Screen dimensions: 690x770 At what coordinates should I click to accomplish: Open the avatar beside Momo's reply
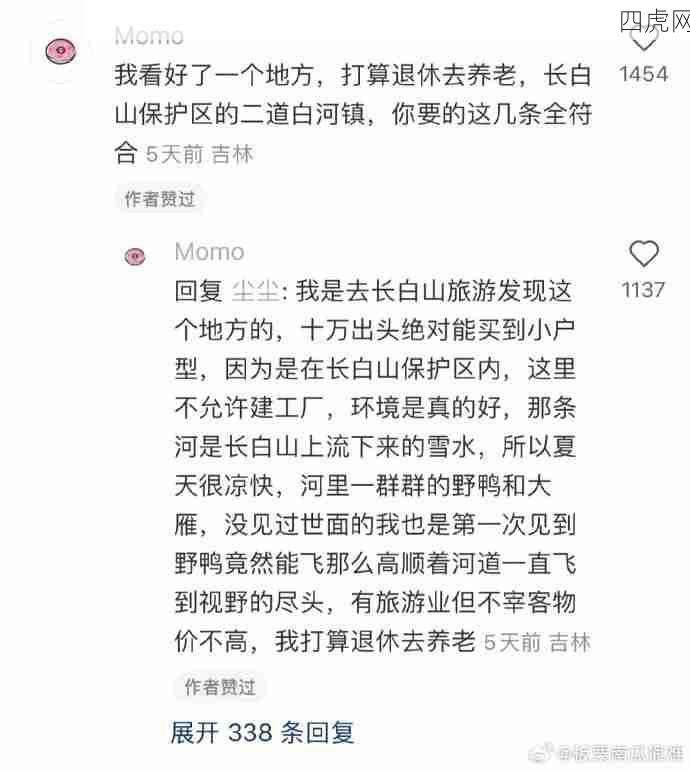click(x=136, y=257)
